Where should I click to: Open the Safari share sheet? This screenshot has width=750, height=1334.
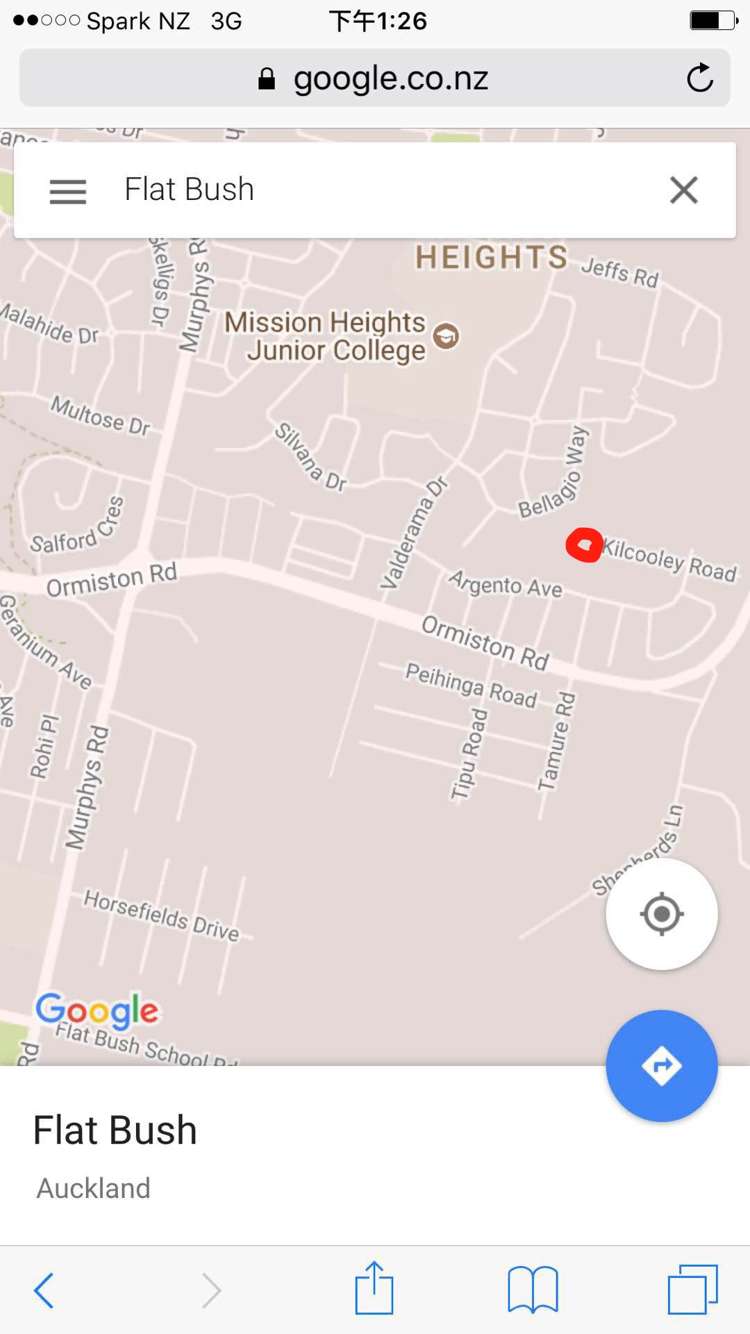pyautogui.click(x=374, y=1288)
